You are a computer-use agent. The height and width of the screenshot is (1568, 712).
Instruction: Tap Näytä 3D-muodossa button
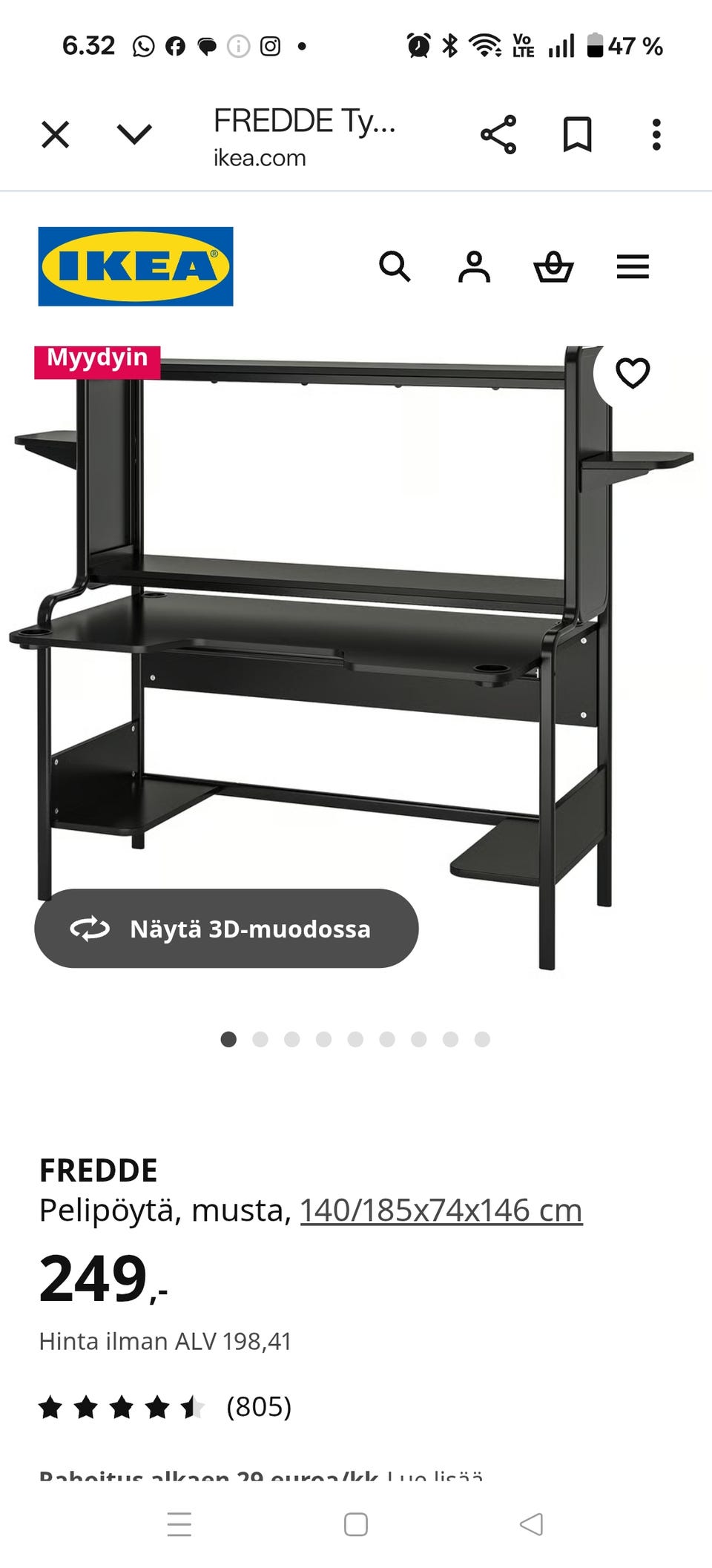[x=226, y=929]
